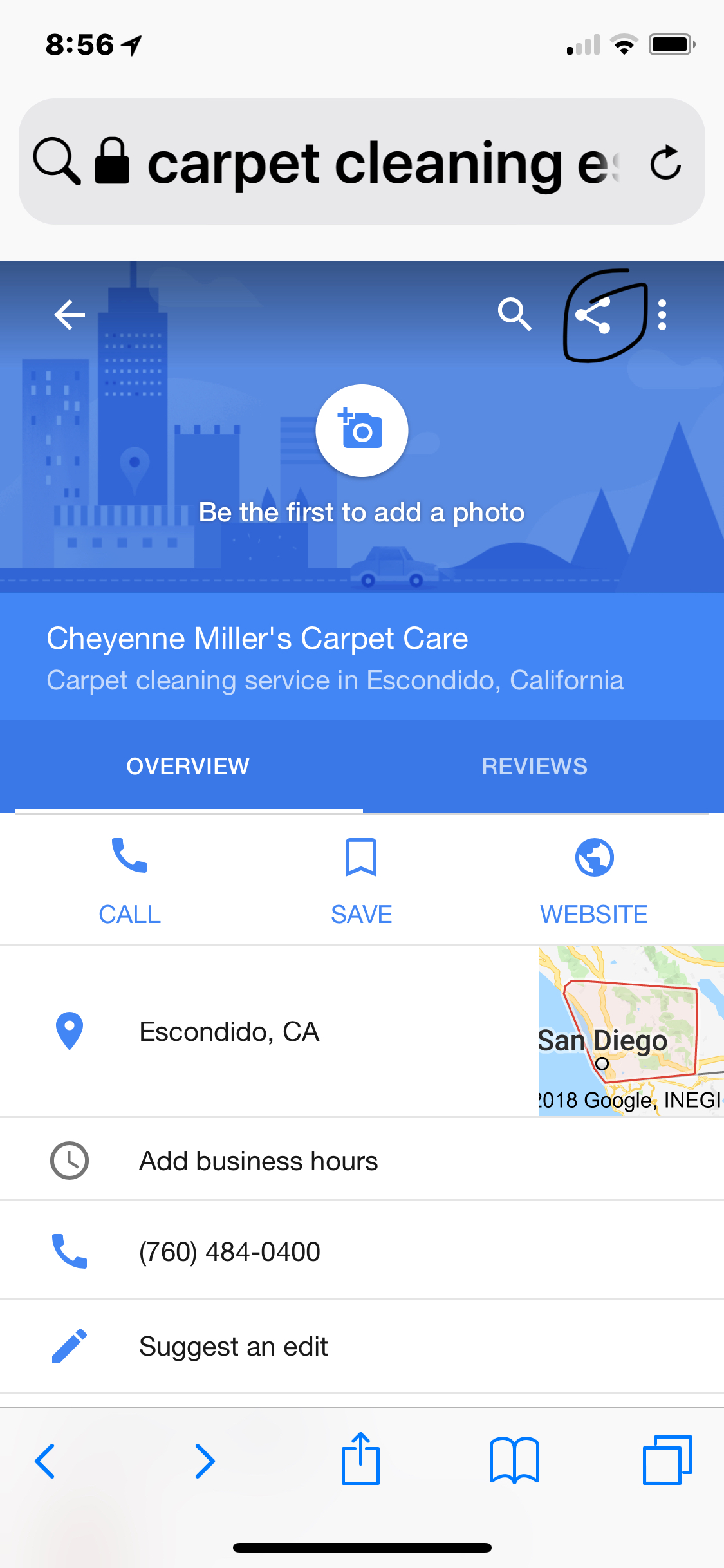Switch to the Reviews tab

[x=534, y=766]
